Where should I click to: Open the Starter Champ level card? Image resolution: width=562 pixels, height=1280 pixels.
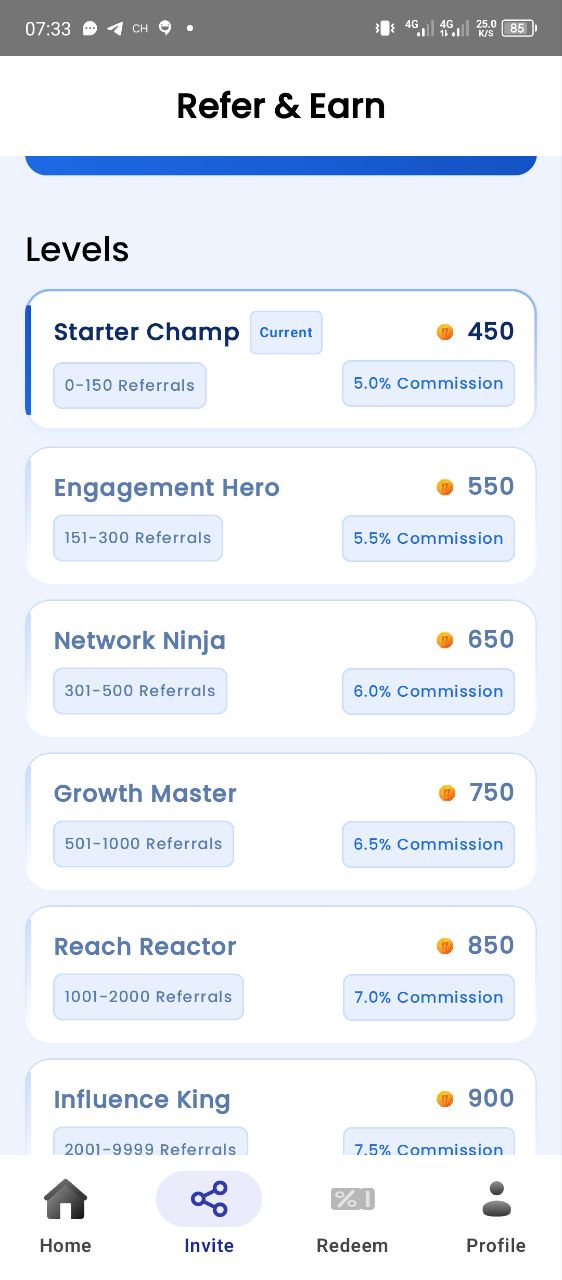281,360
